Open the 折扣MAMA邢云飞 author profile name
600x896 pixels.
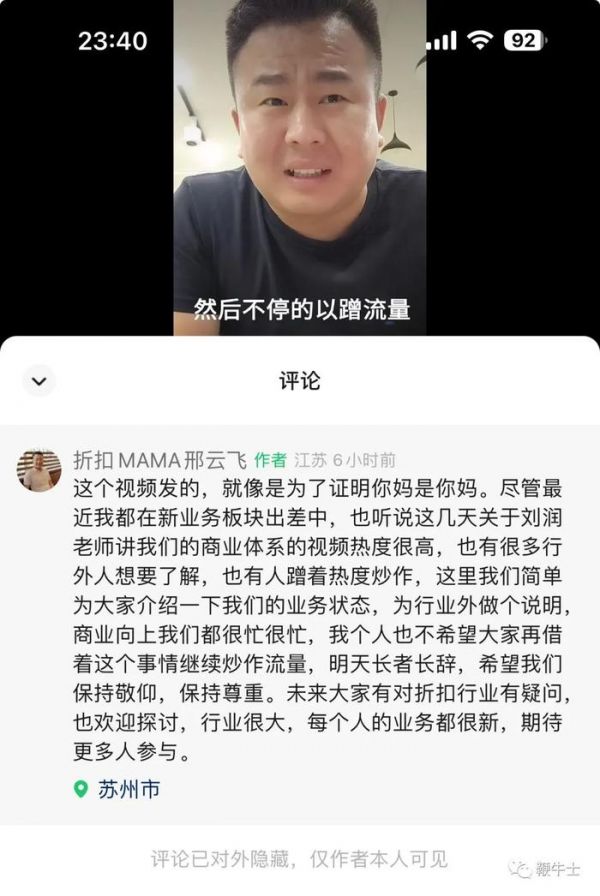[x=159, y=460]
